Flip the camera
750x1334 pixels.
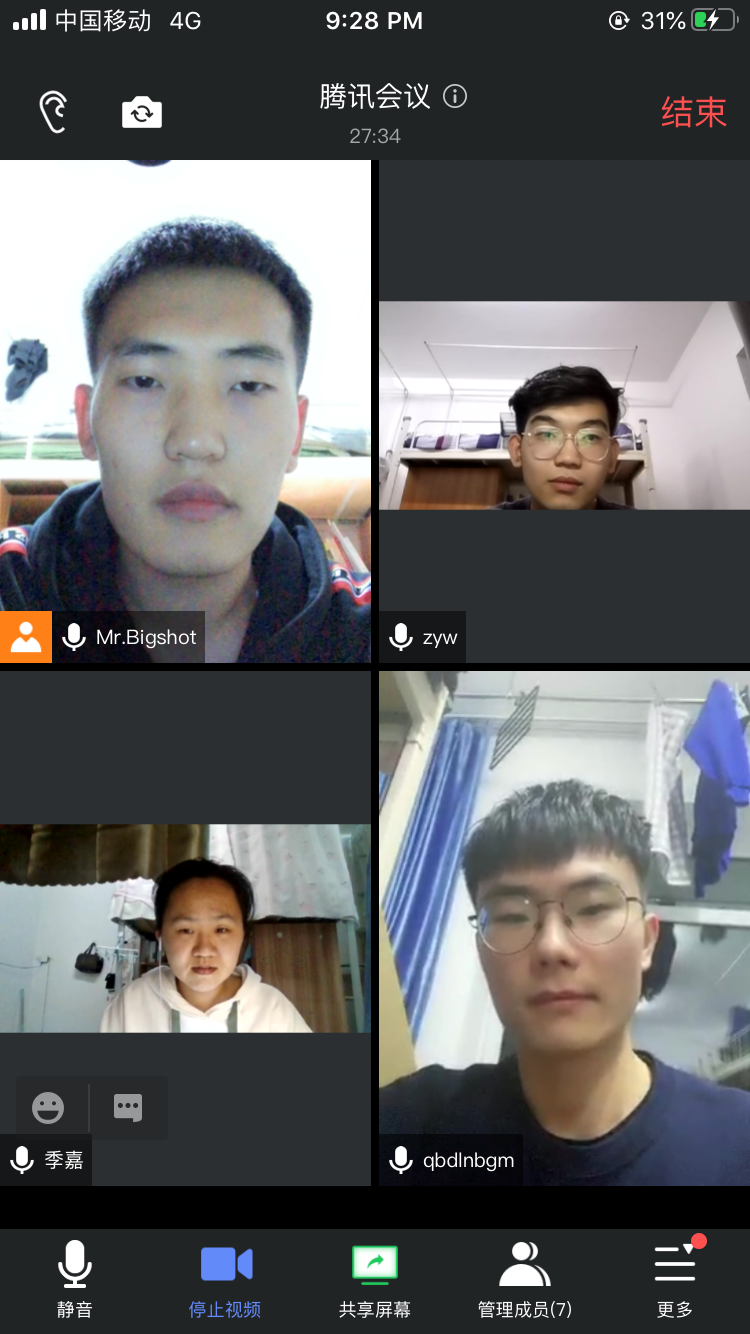click(142, 112)
